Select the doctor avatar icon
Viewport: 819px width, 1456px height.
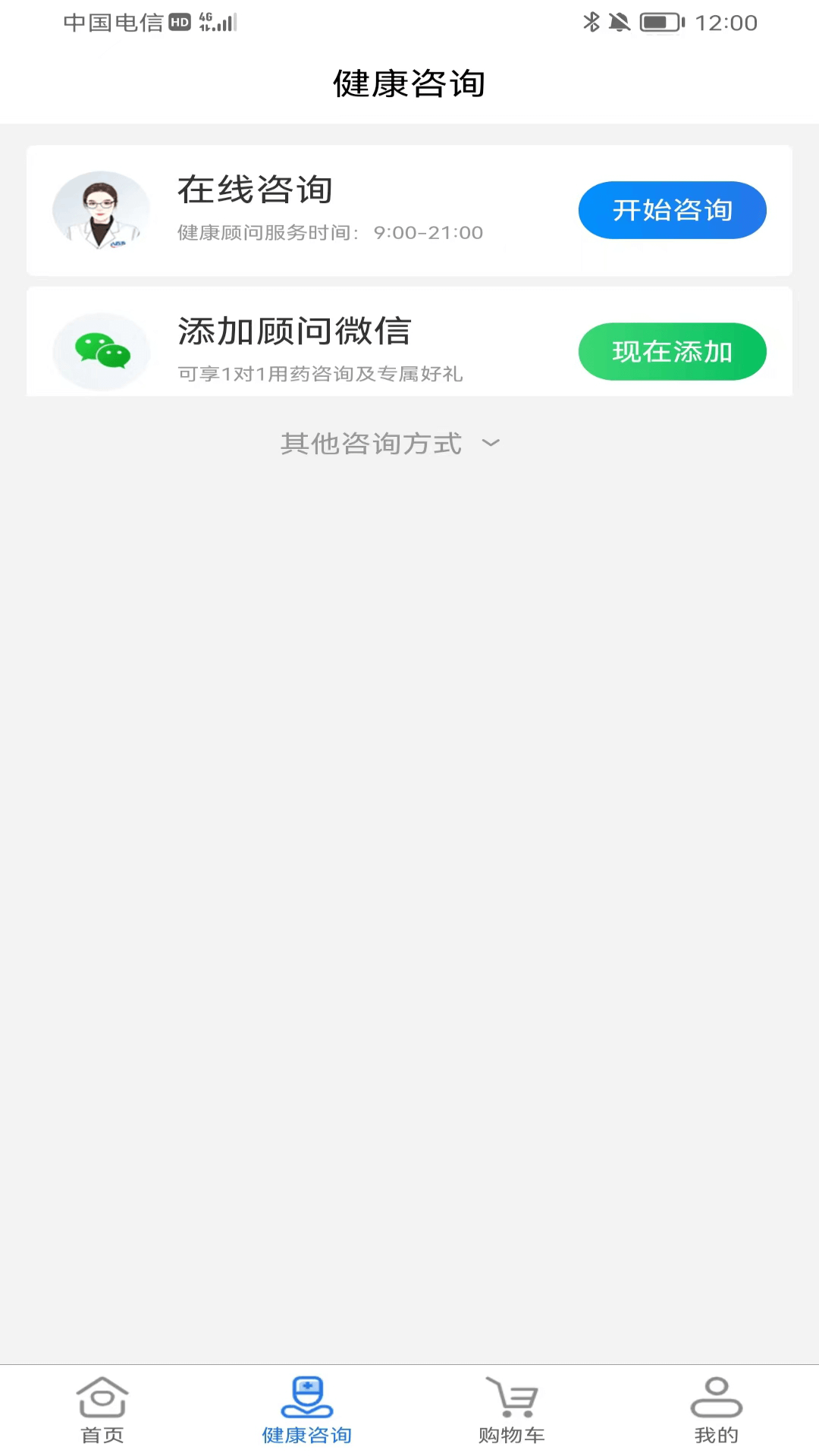(x=101, y=210)
